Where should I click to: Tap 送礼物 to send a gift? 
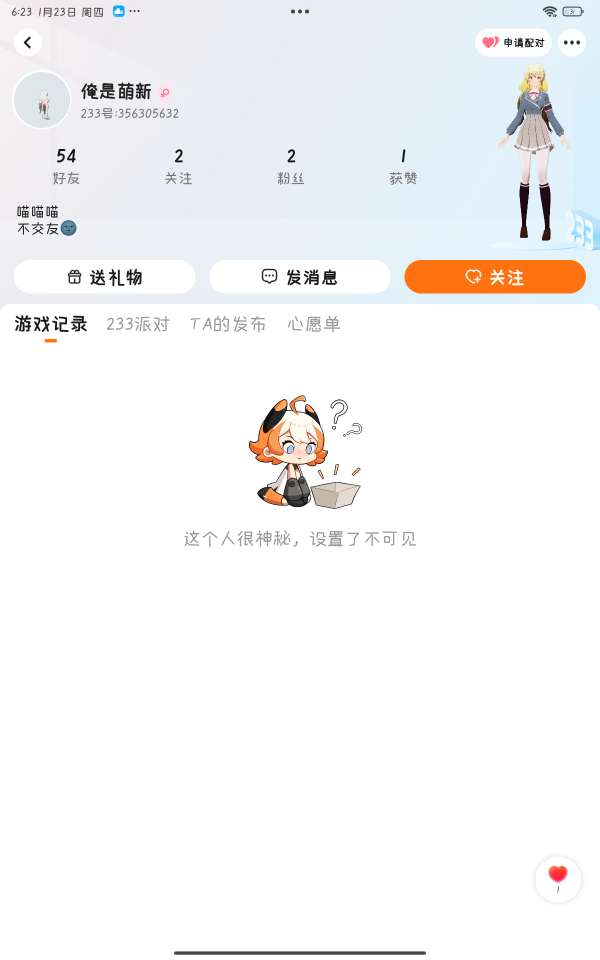click(105, 277)
